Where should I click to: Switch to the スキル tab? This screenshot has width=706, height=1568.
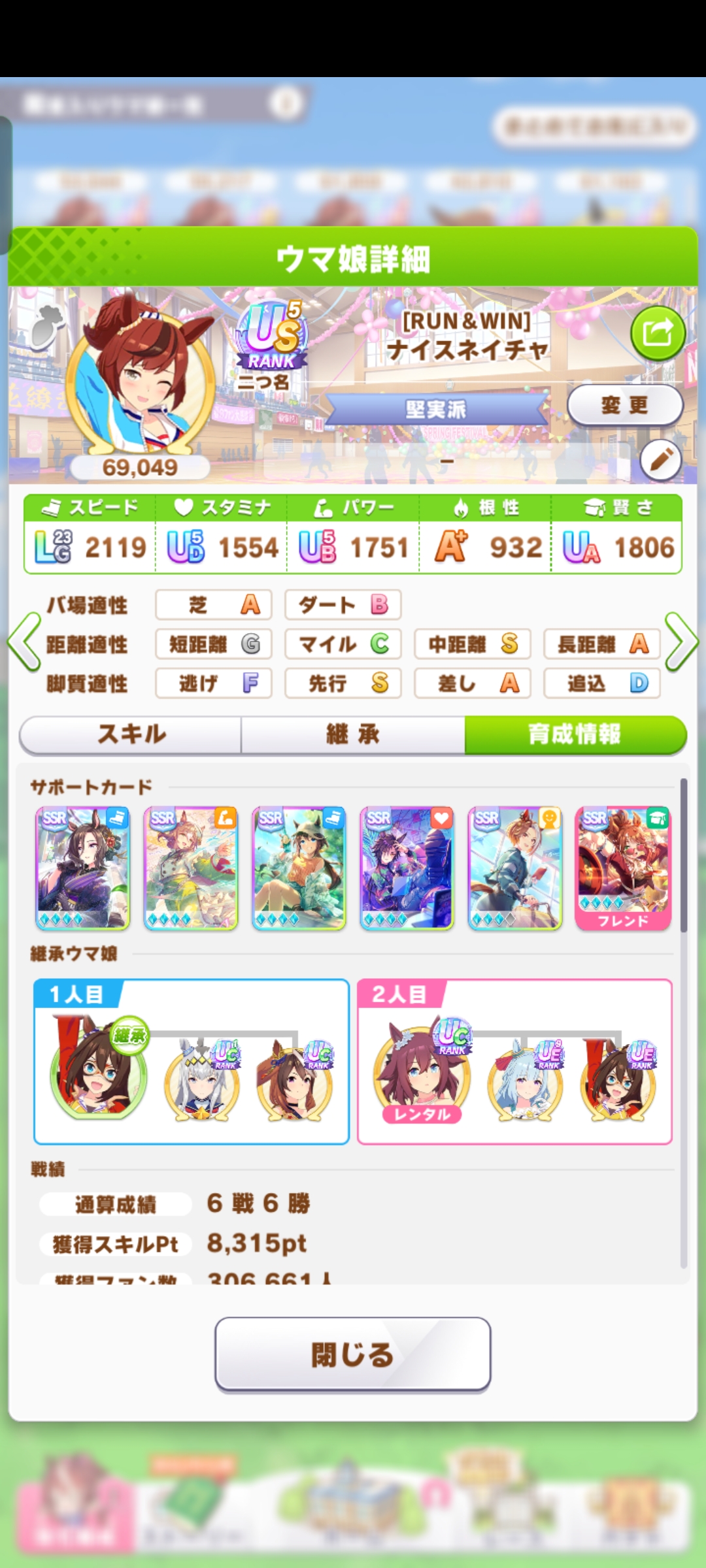(x=131, y=734)
